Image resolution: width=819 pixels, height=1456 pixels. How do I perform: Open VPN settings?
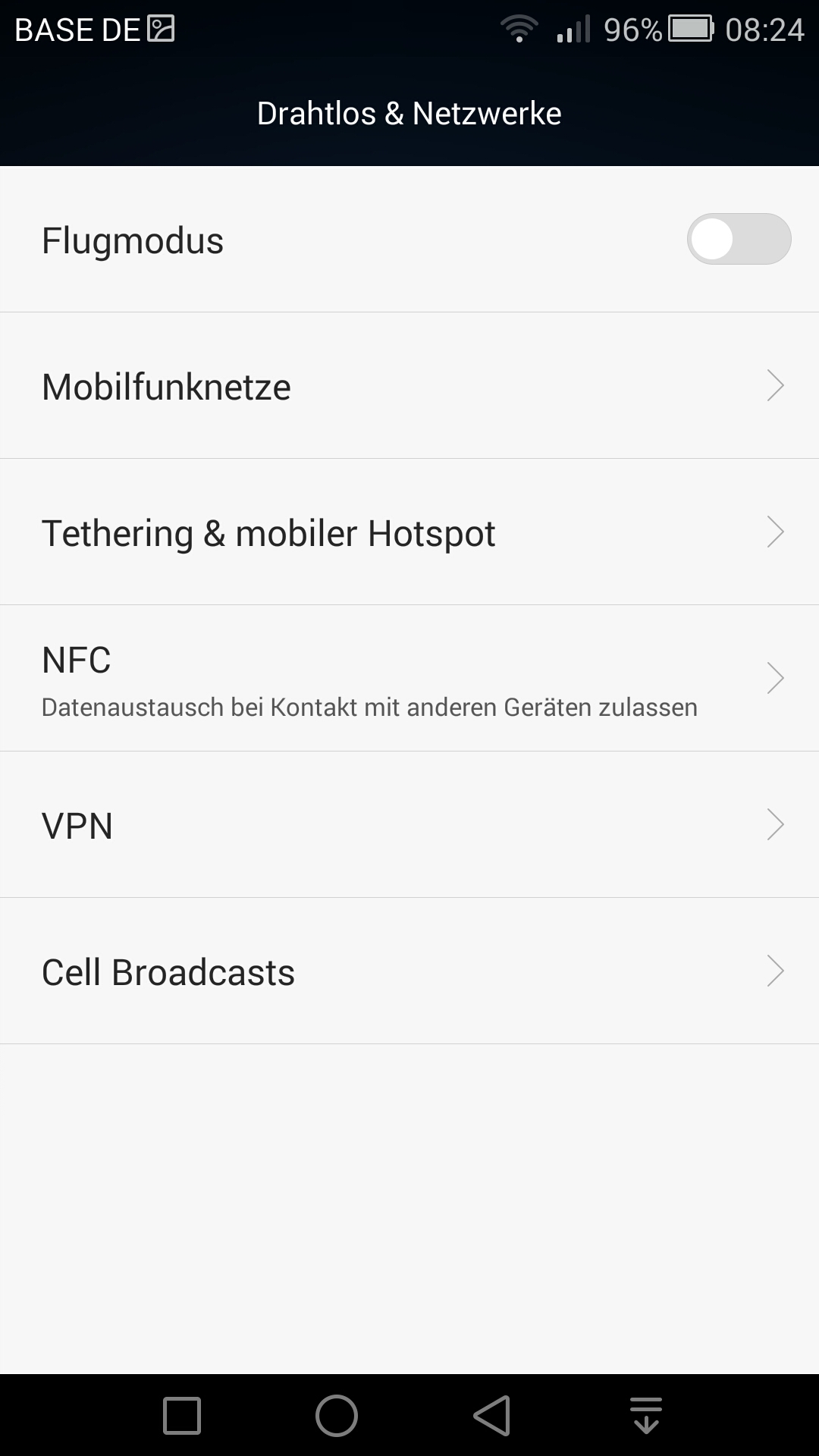[x=409, y=825]
